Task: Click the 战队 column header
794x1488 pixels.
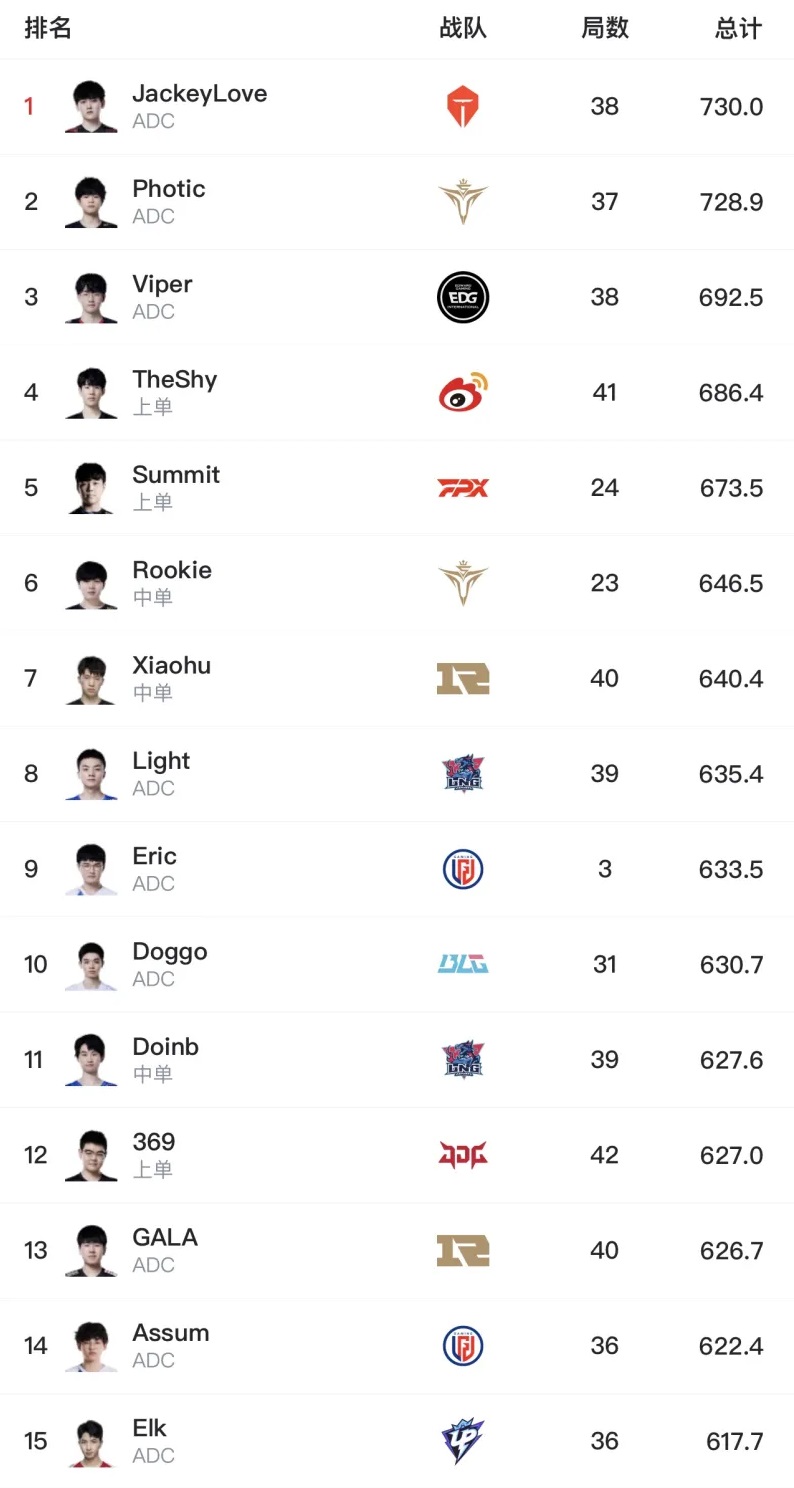Action: (x=461, y=29)
